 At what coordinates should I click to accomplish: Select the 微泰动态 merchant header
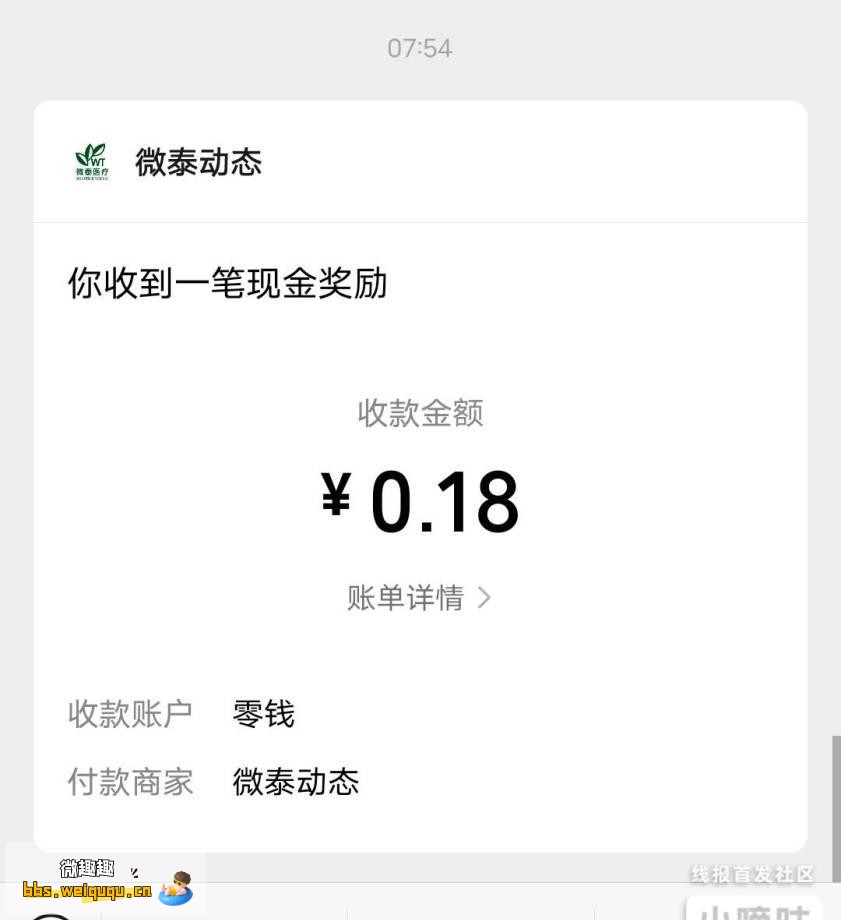pyautogui.click(x=197, y=163)
